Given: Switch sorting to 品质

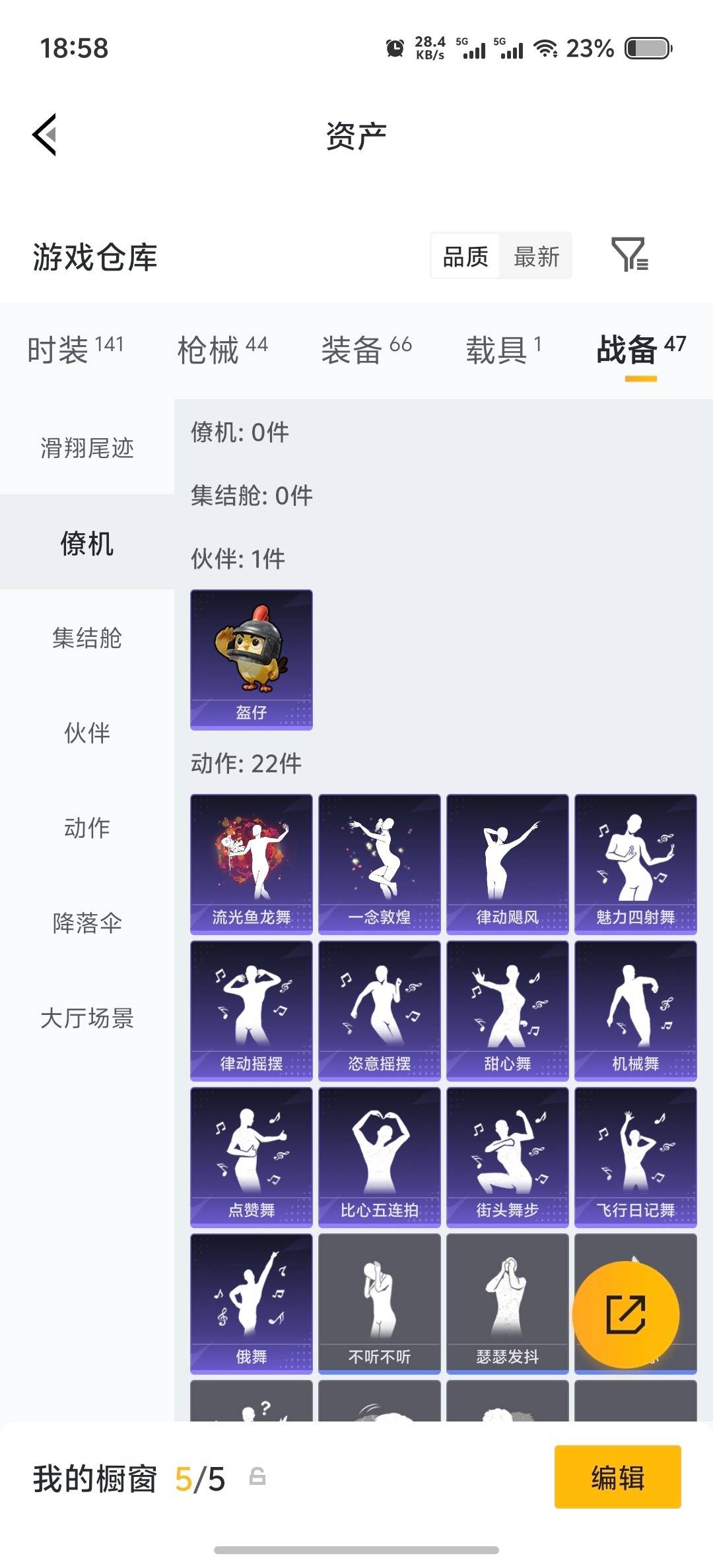Looking at the screenshot, I should 463,257.
